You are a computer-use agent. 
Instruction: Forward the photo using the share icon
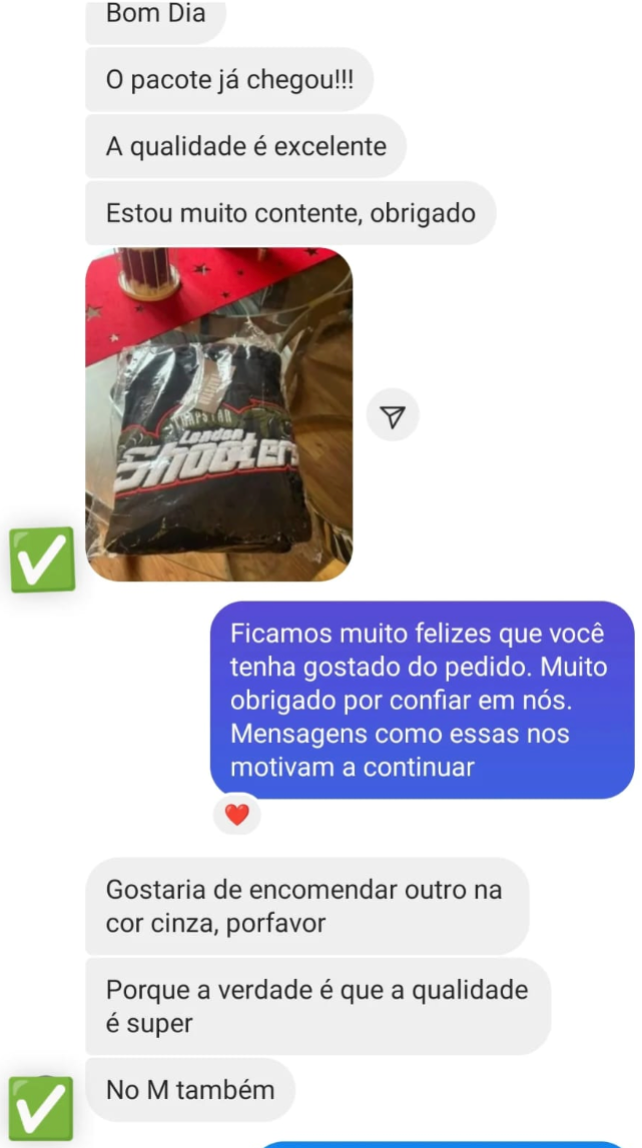(393, 415)
